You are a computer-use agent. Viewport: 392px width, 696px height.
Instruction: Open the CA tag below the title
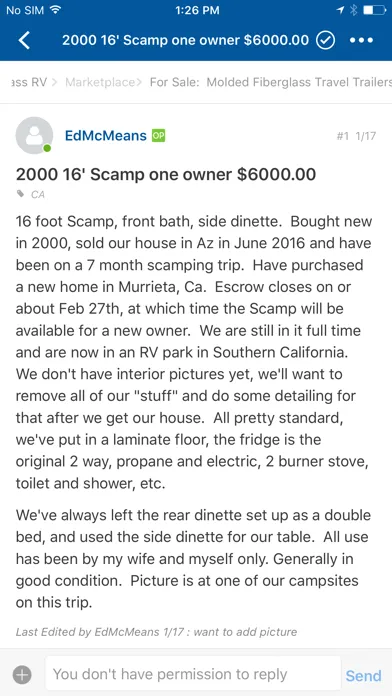pos(37,194)
